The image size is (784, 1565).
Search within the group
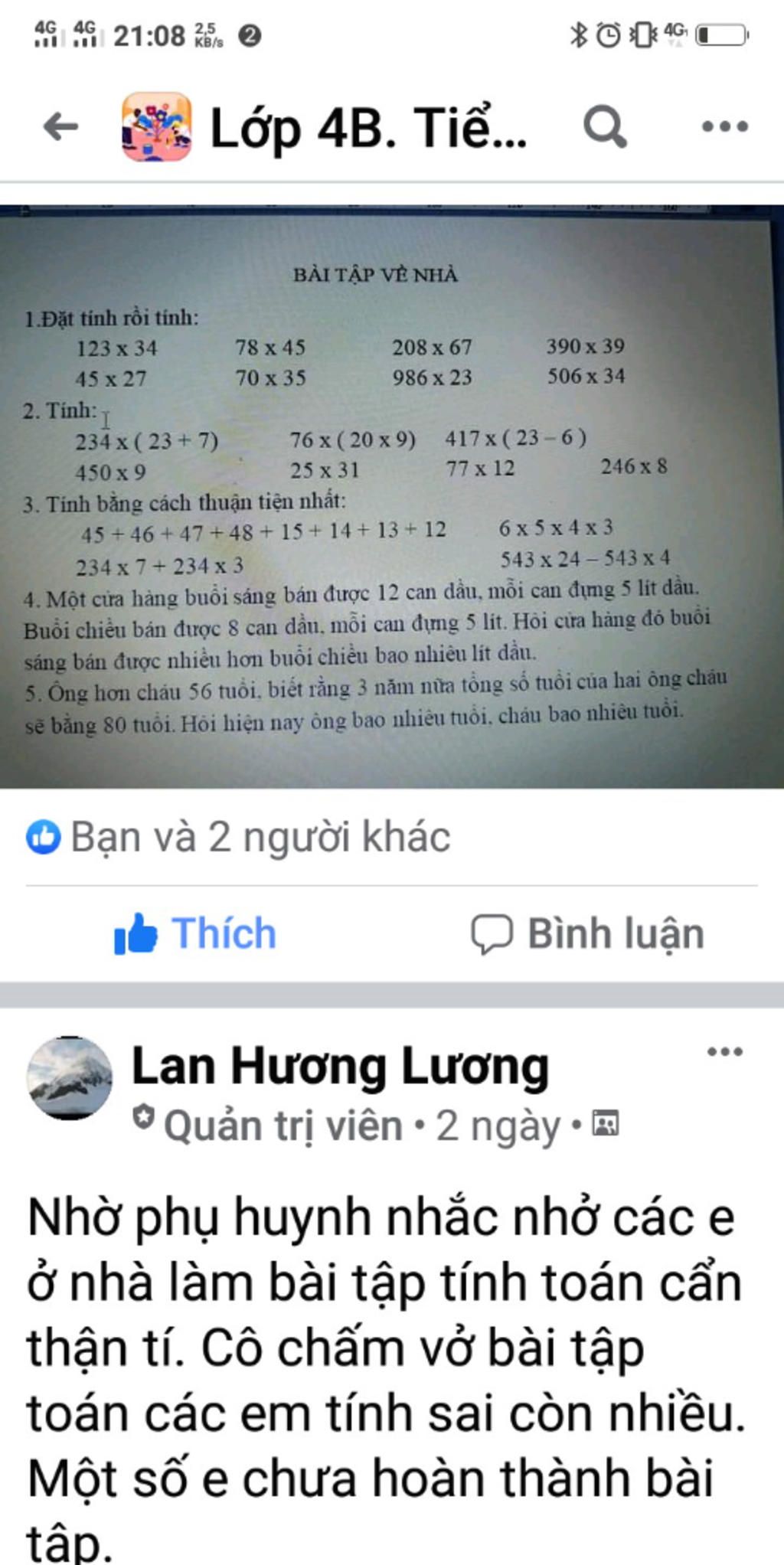pyautogui.click(x=605, y=127)
